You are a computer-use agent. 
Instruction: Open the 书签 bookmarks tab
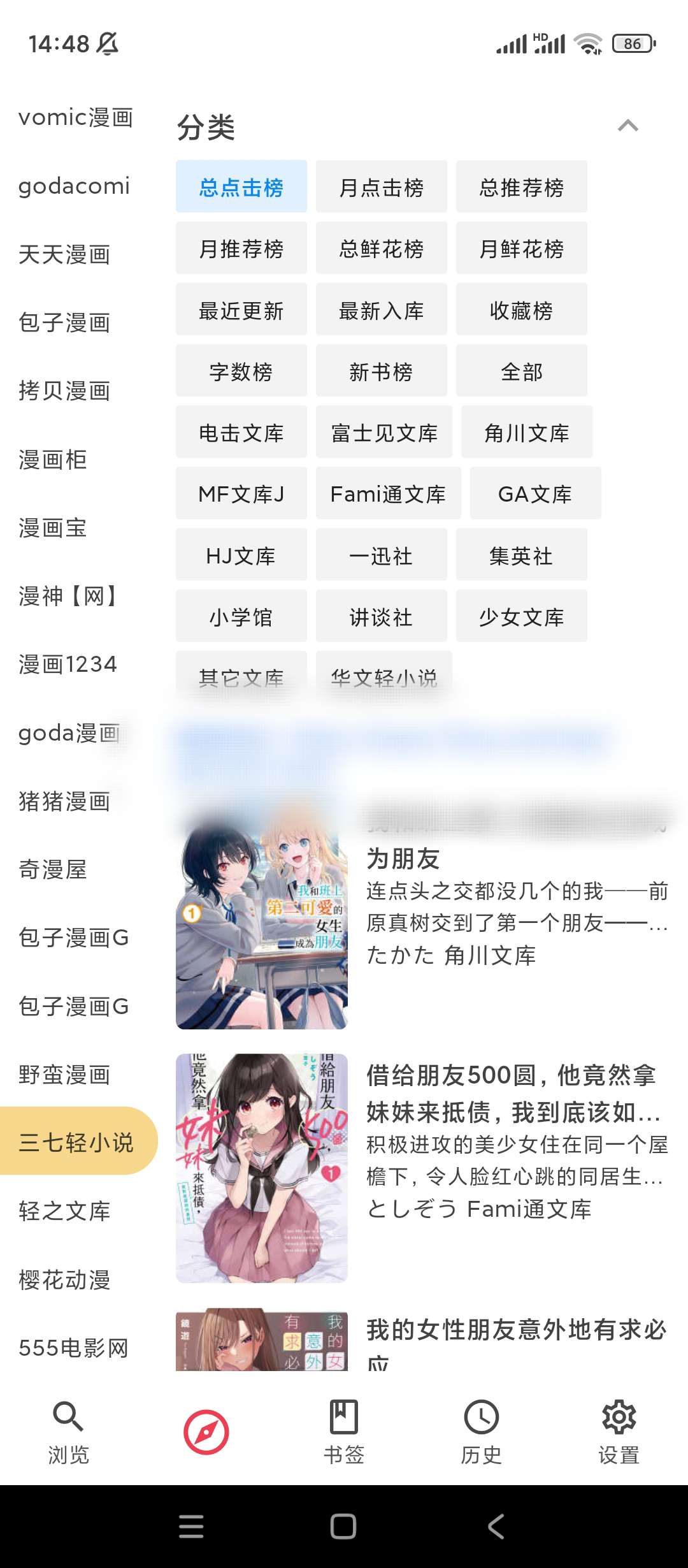[343, 1431]
